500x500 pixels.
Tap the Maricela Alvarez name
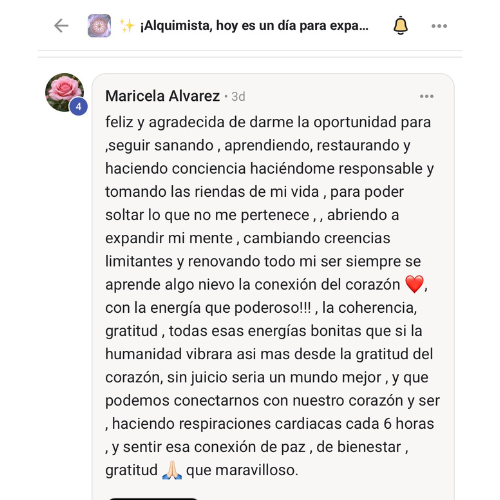tap(163, 96)
